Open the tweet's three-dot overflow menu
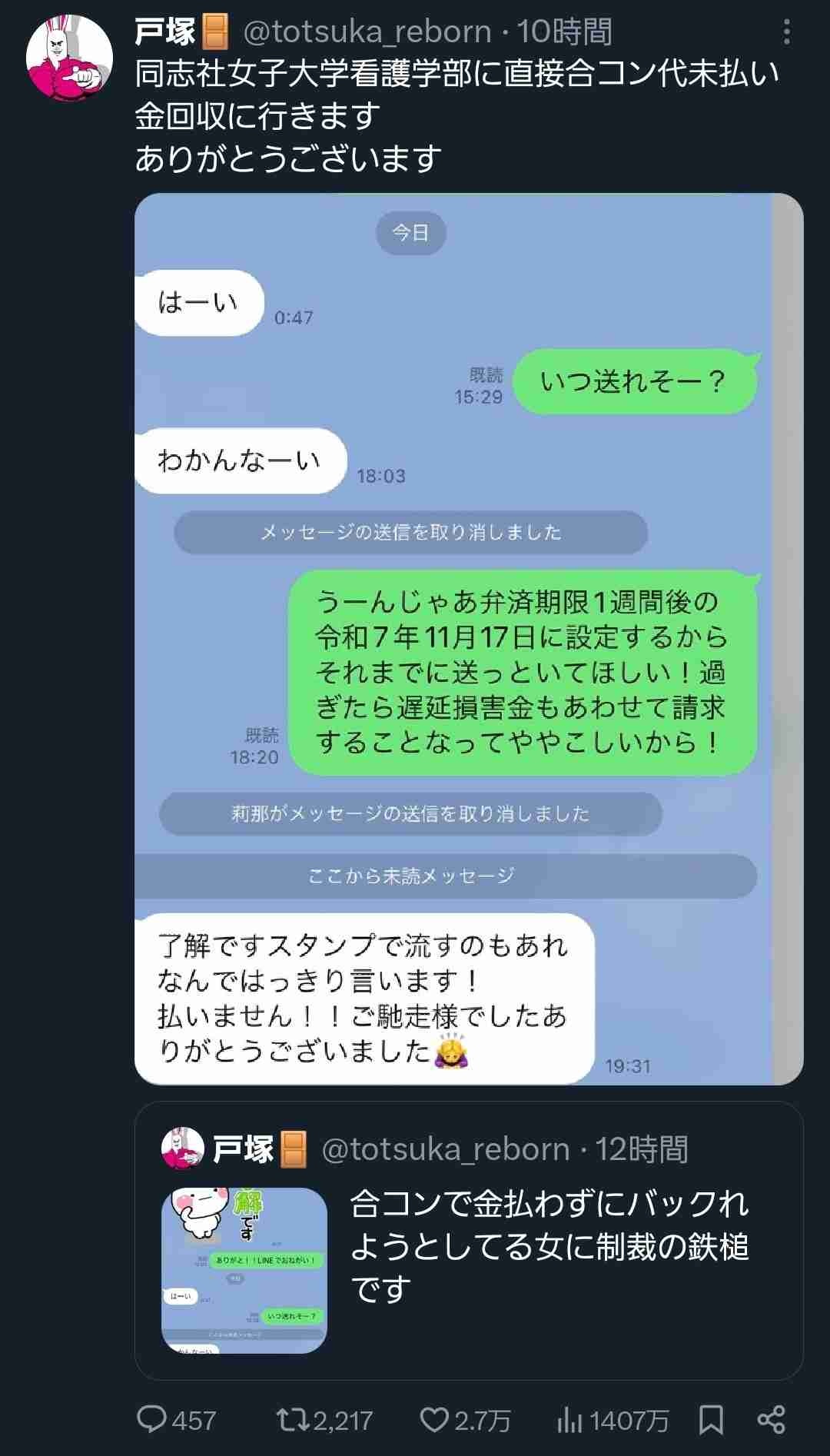Image resolution: width=830 pixels, height=1456 pixels. click(786, 32)
